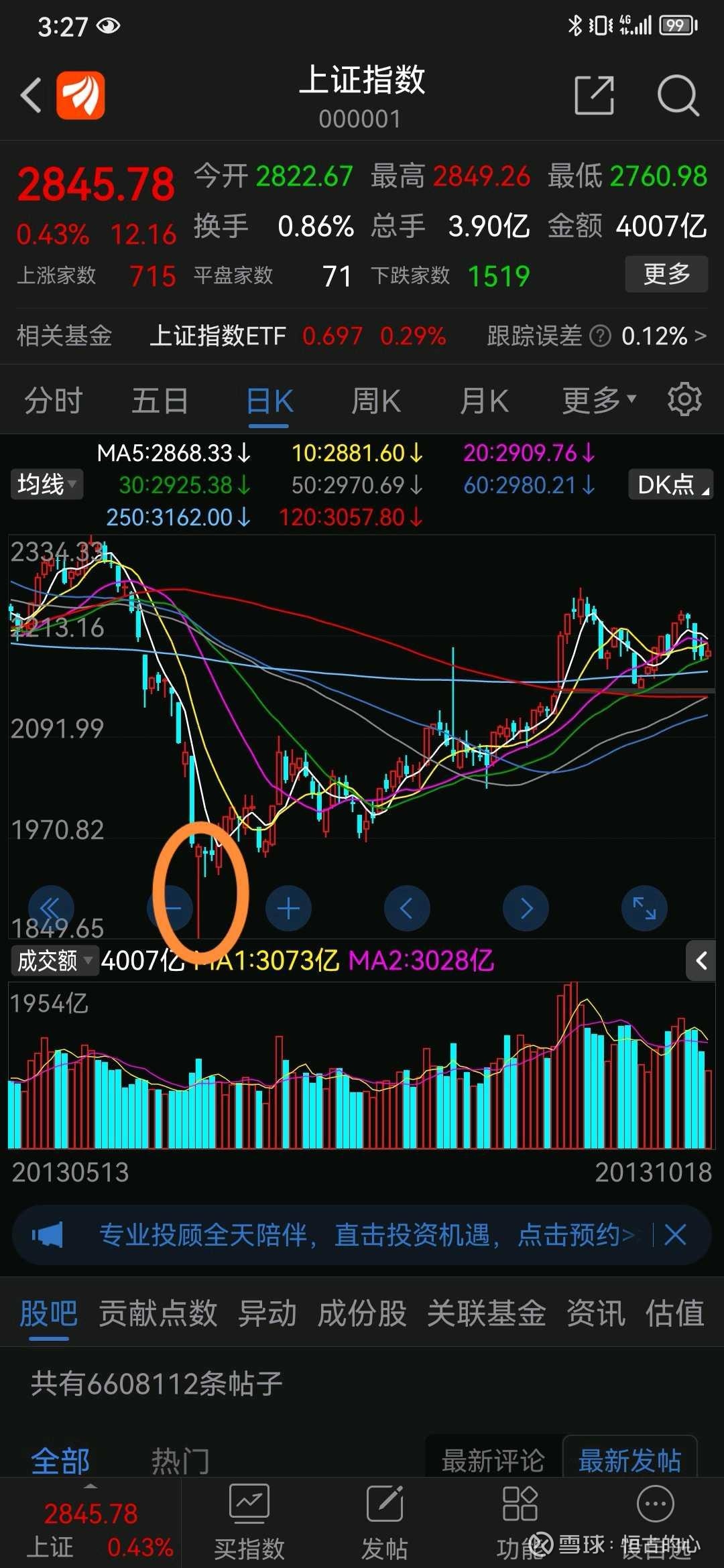Viewport: 724px width, 1568px height.
Task: Zoom in the chart with plus icon
Action: point(288,908)
